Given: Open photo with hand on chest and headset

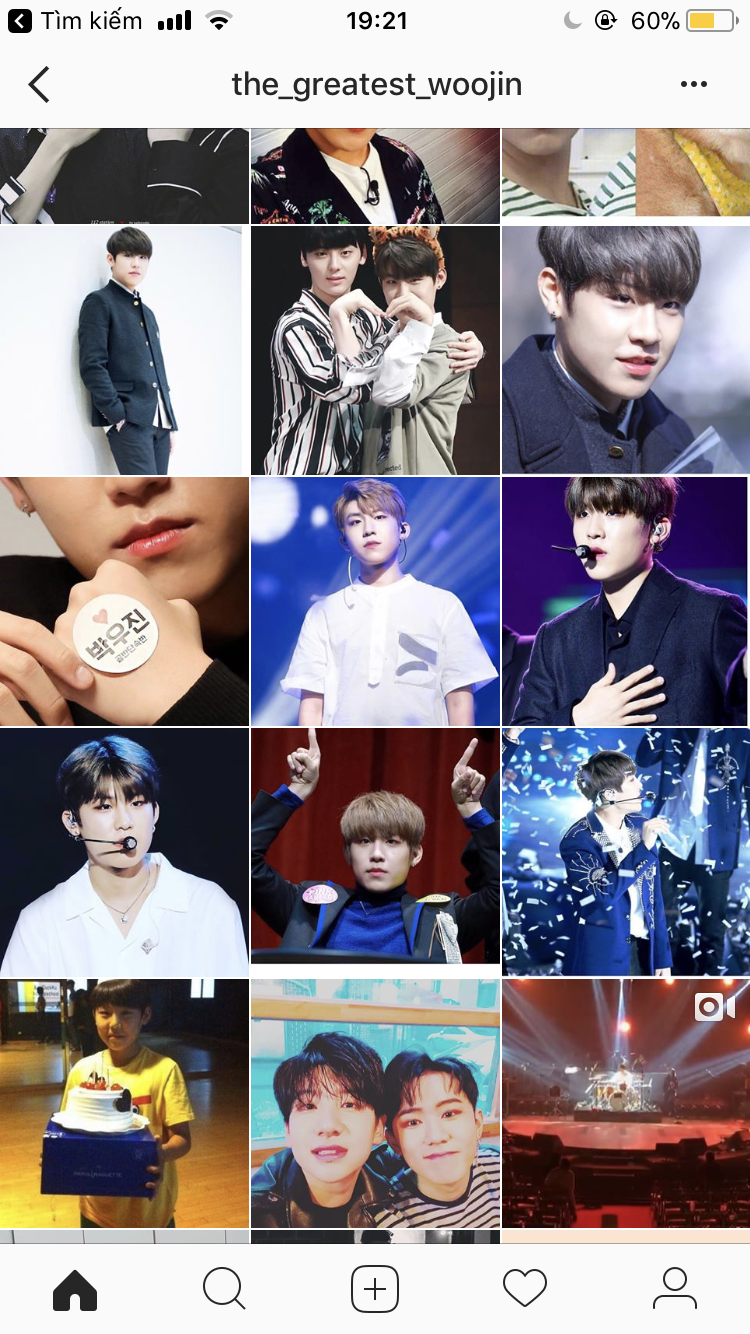Looking at the screenshot, I should point(626,601).
